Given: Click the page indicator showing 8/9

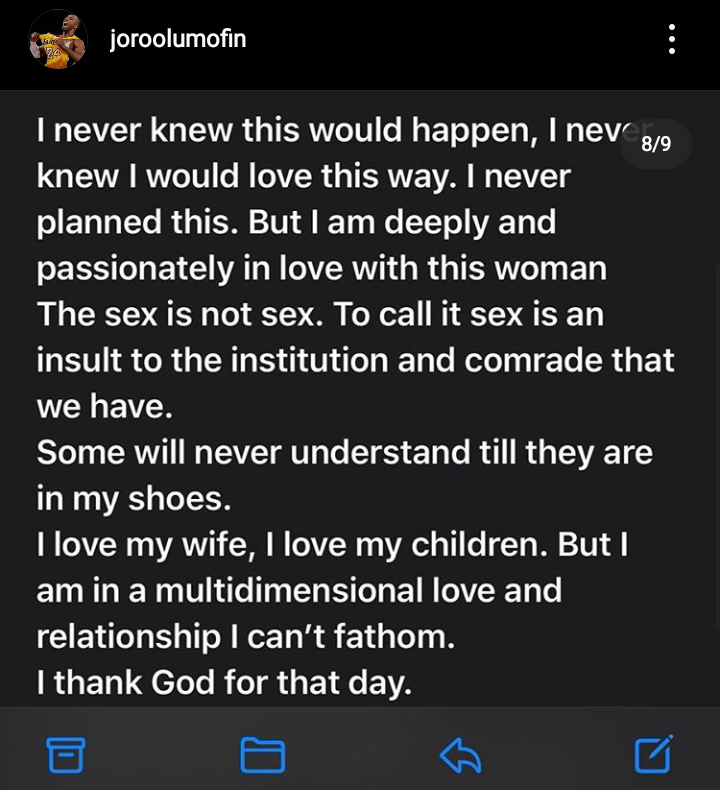Looking at the screenshot, I should pos(654,144).
